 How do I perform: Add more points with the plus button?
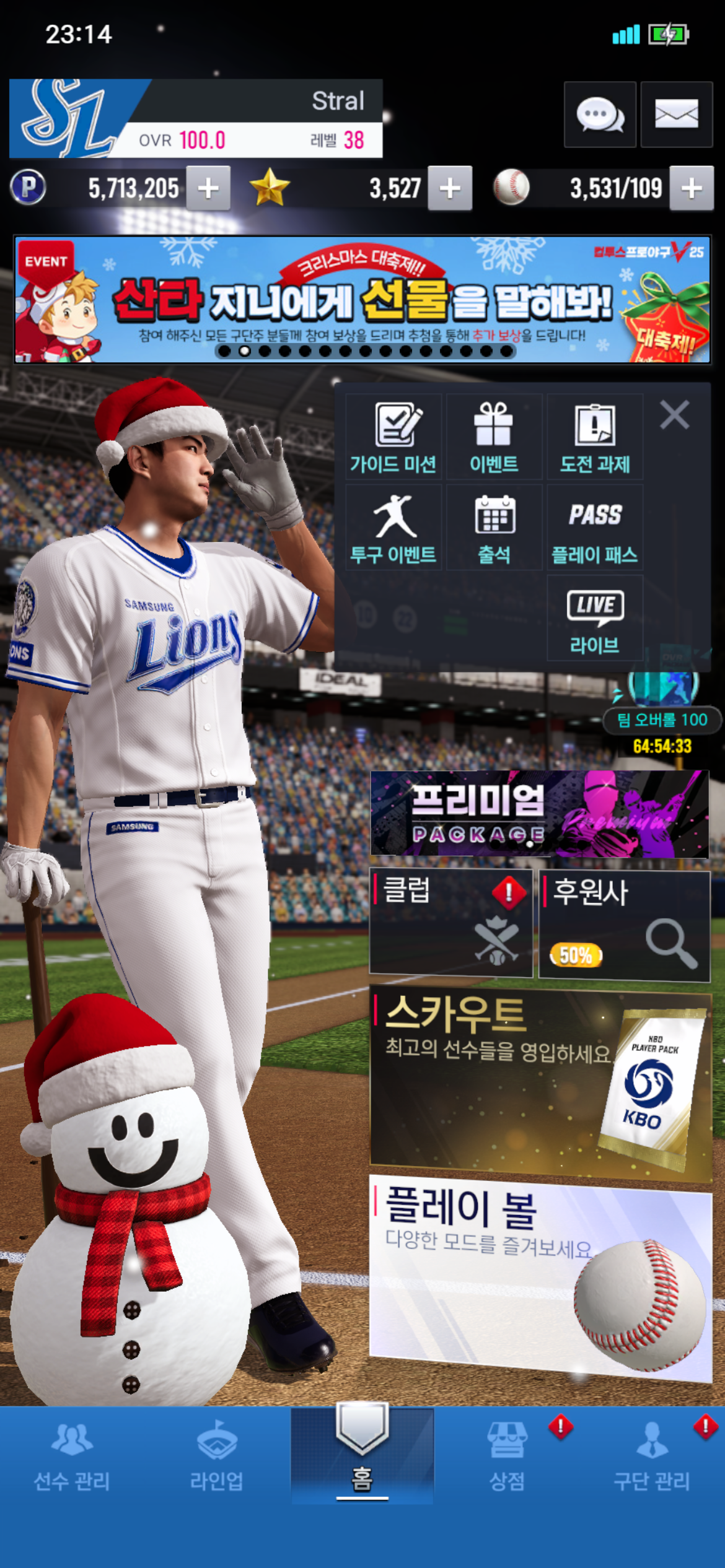click(x=209, y=188)
